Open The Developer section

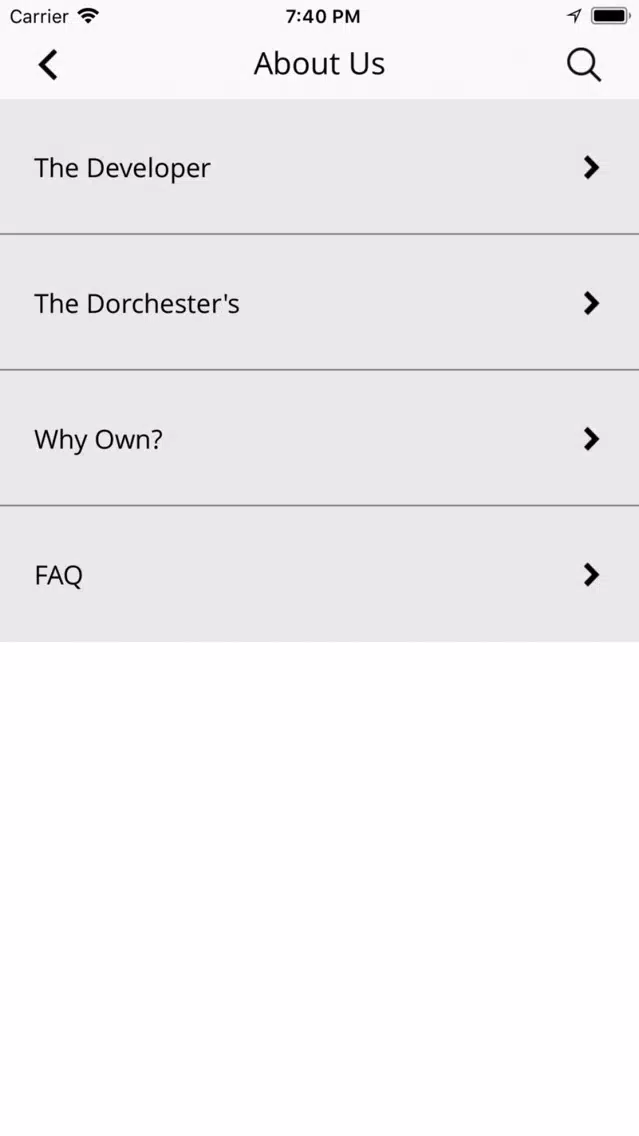319,167
